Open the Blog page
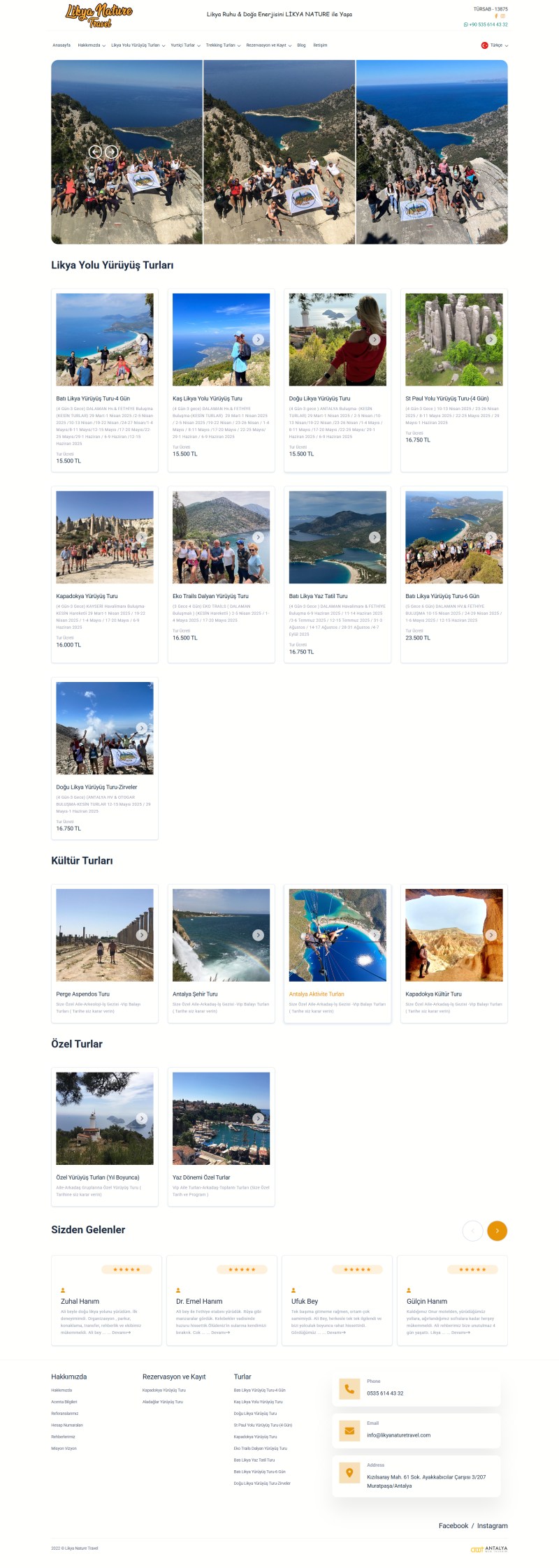 301,45
